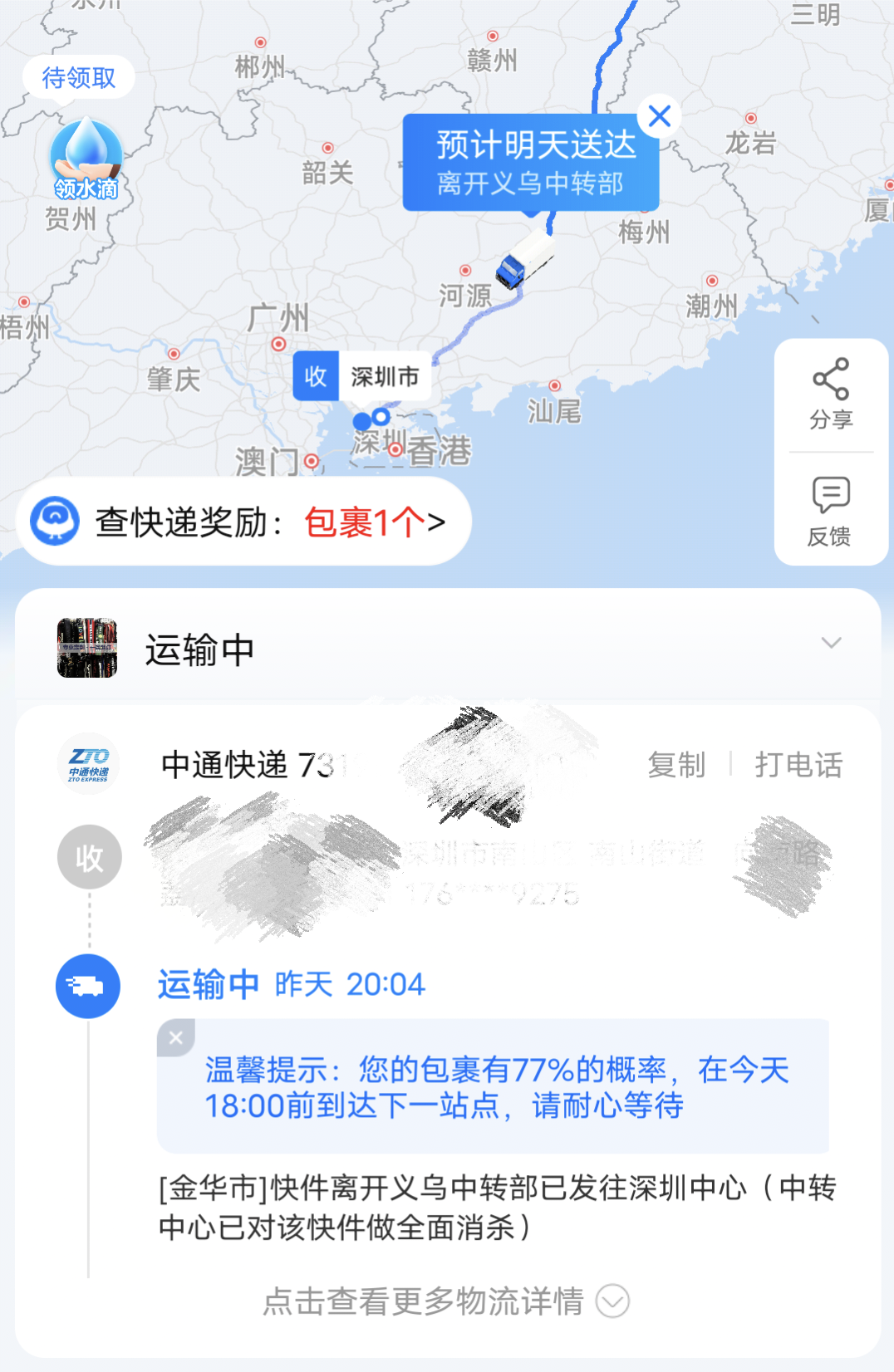Dismiss the 温馨提示 arrival tip
This screenshot has height=1372, width=894.
pyautogui.click(x=176, y=1037)
